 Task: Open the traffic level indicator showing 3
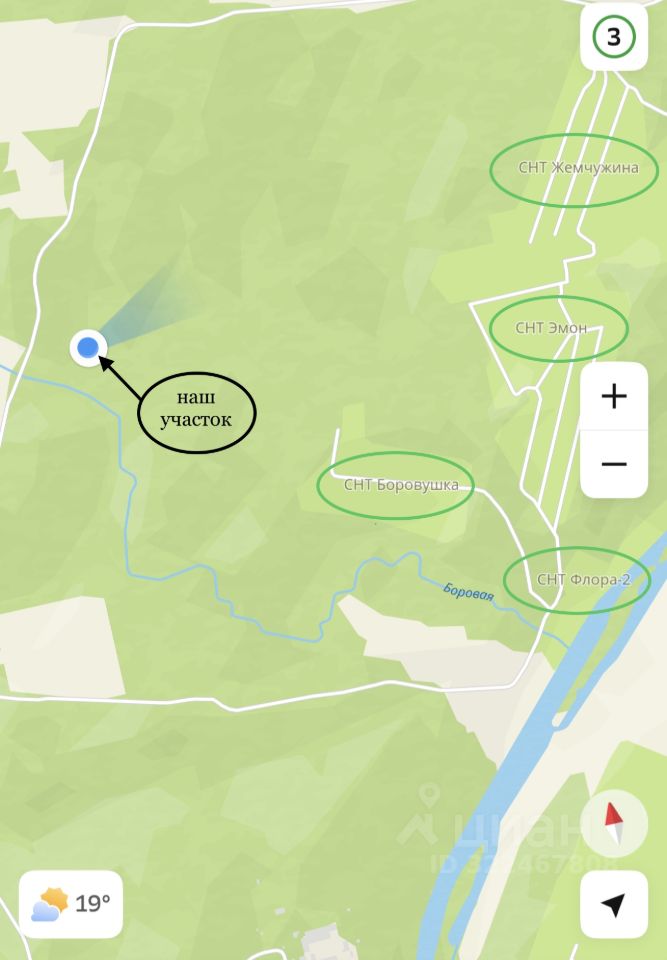613,38
